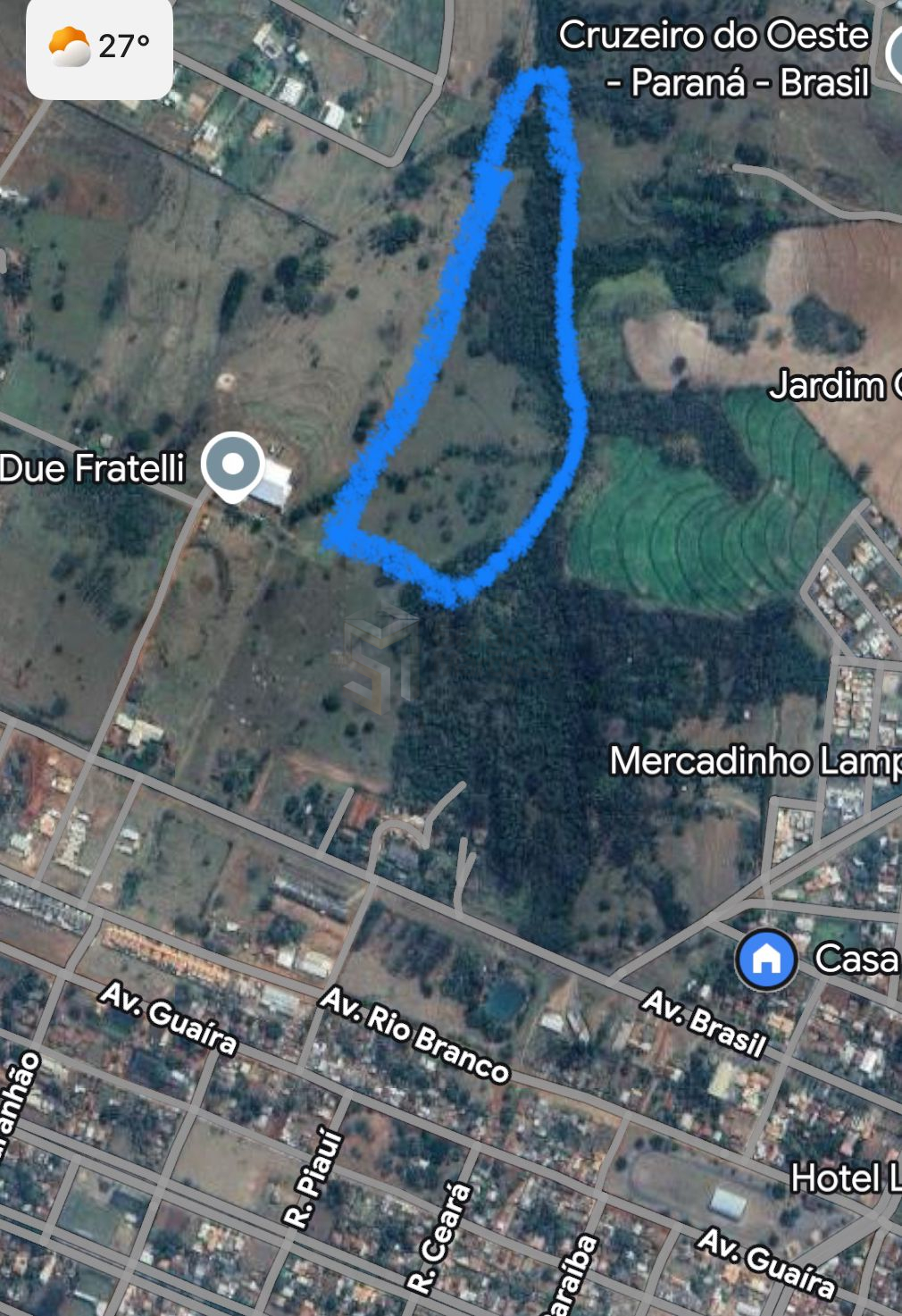
Task: Open the Hotel place label
Action: tap(845, 1178)
